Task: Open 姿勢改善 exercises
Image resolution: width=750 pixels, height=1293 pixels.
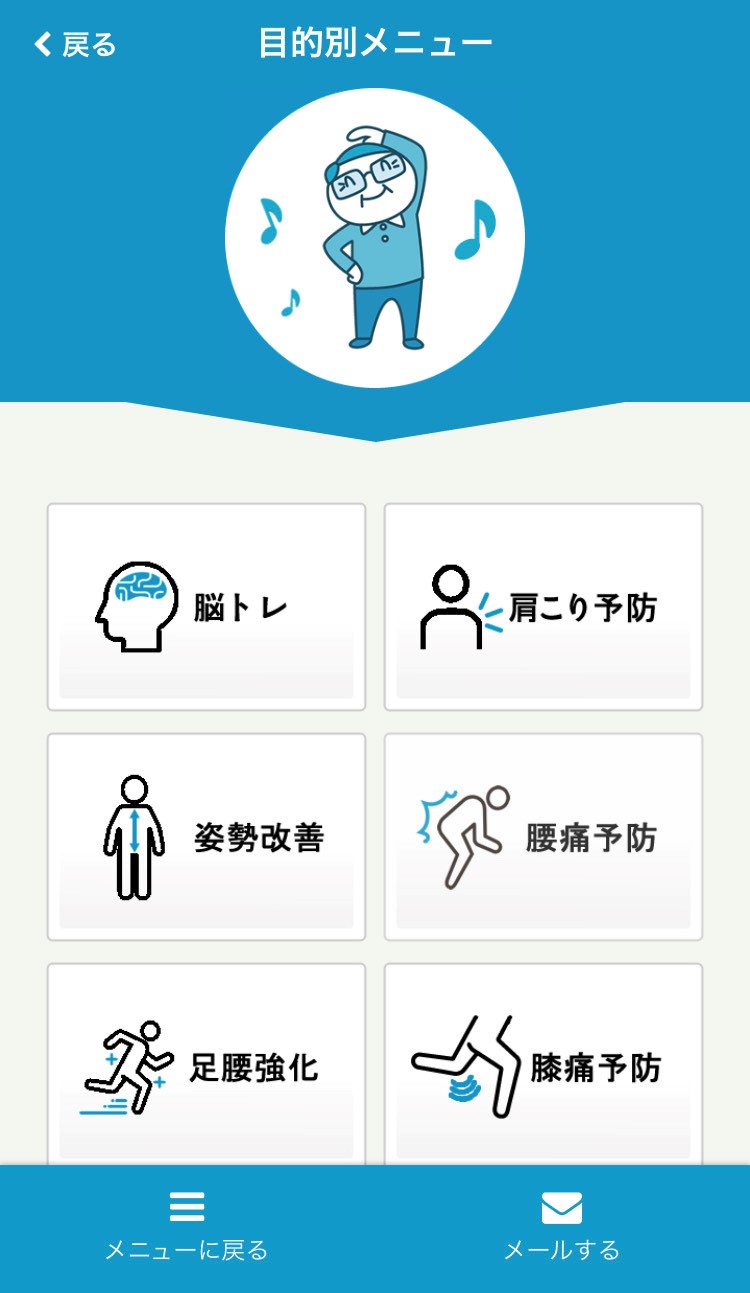Action: point(206,837)
